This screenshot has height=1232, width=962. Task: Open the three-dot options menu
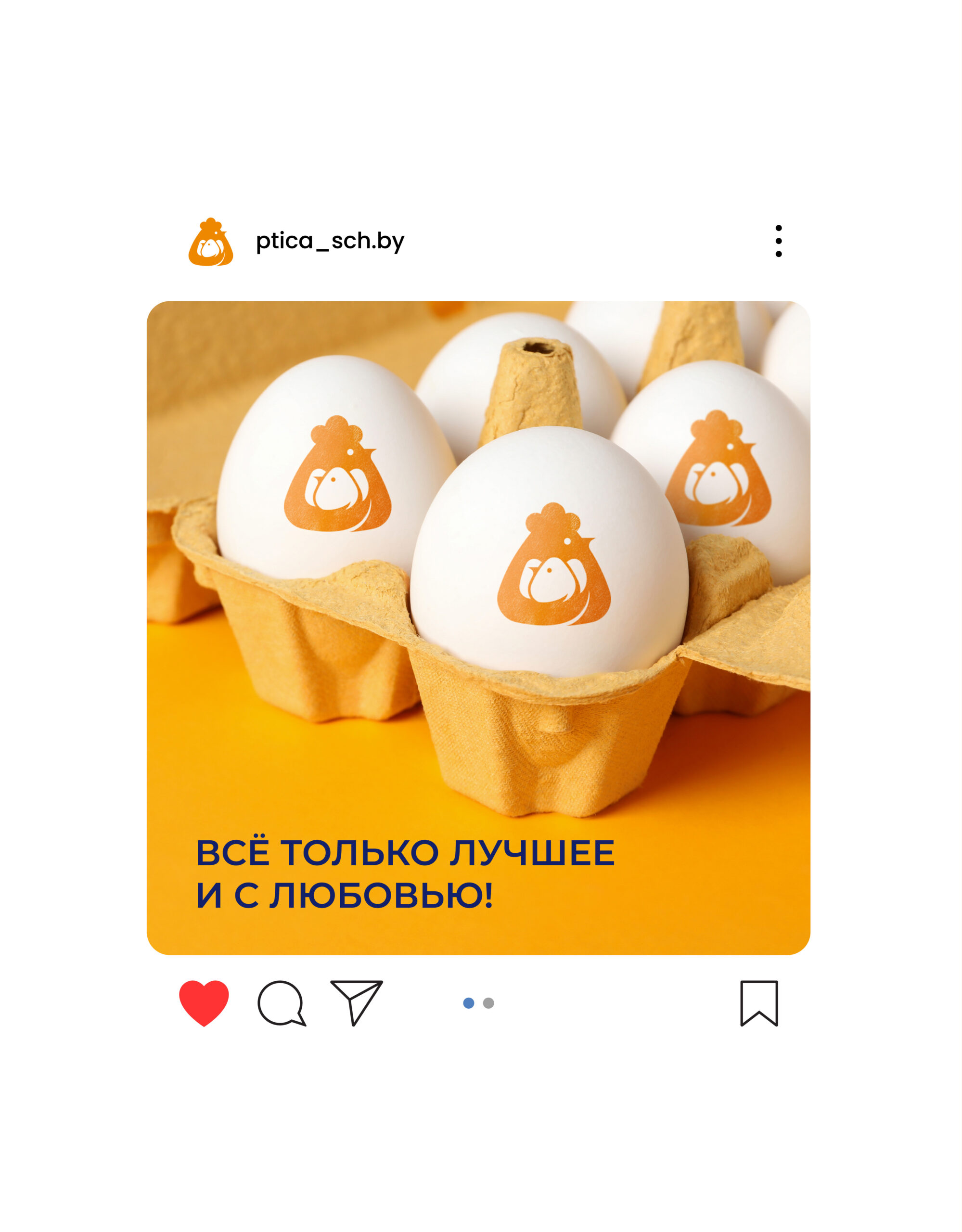[x=779, y=241]
